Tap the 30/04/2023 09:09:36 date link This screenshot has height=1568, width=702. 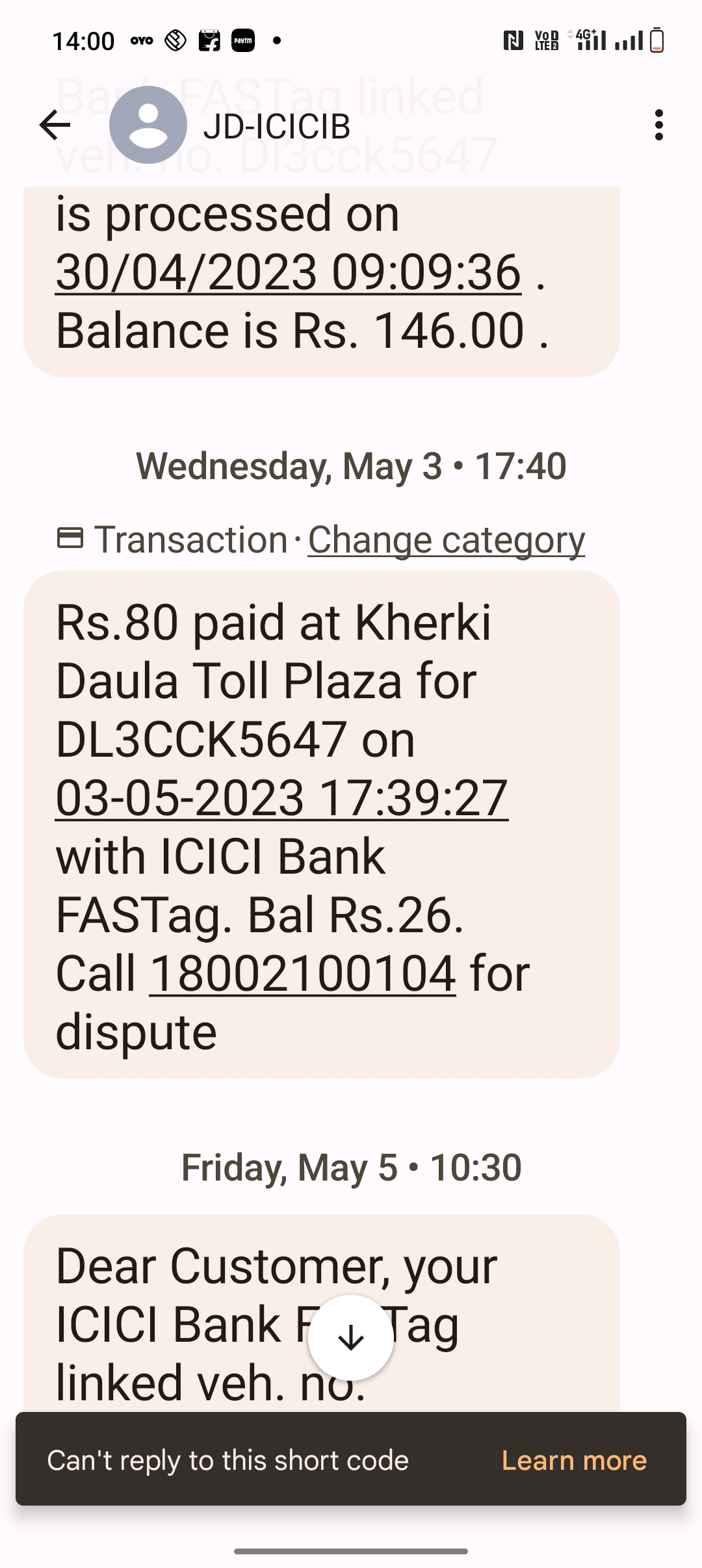(x=289, y=272)
